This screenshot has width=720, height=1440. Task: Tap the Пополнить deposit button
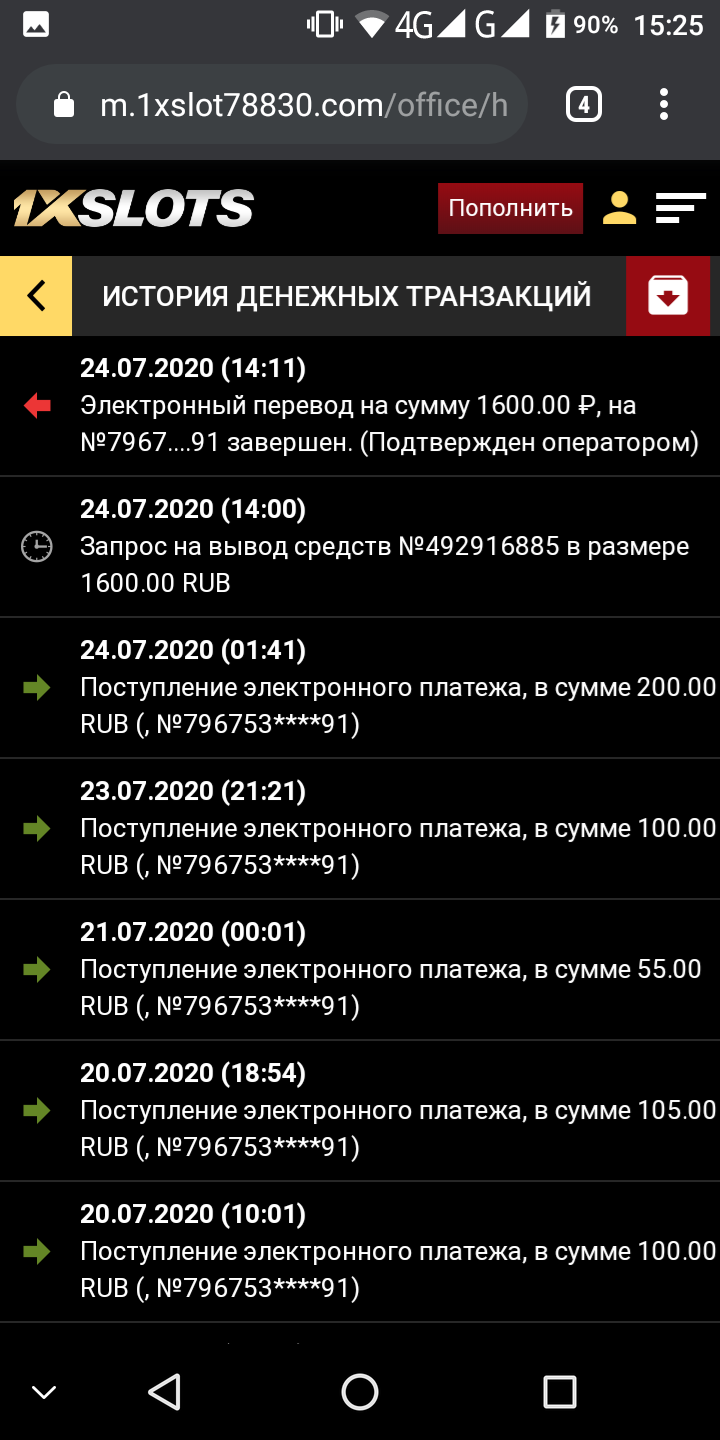point(510,208)
